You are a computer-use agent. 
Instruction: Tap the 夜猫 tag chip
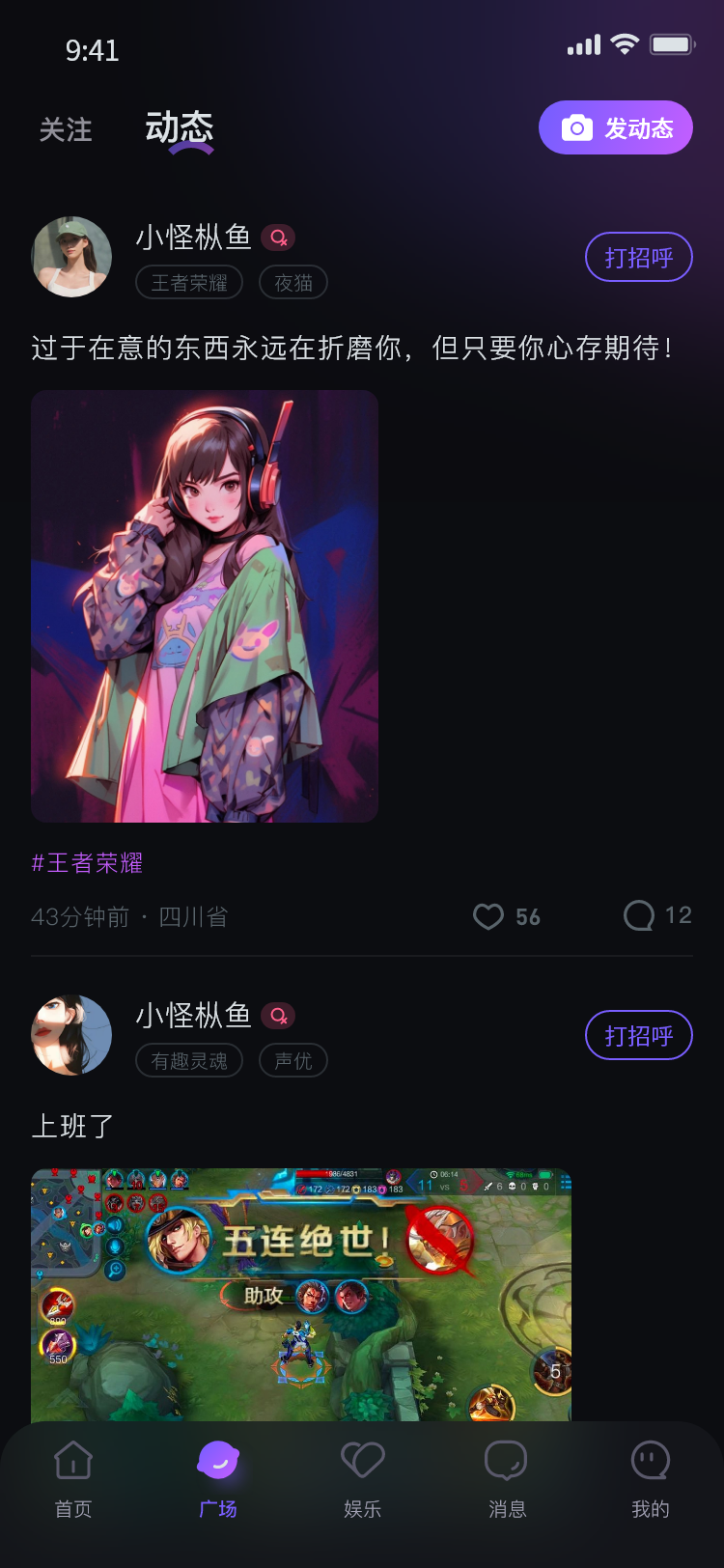click(292, 282)
